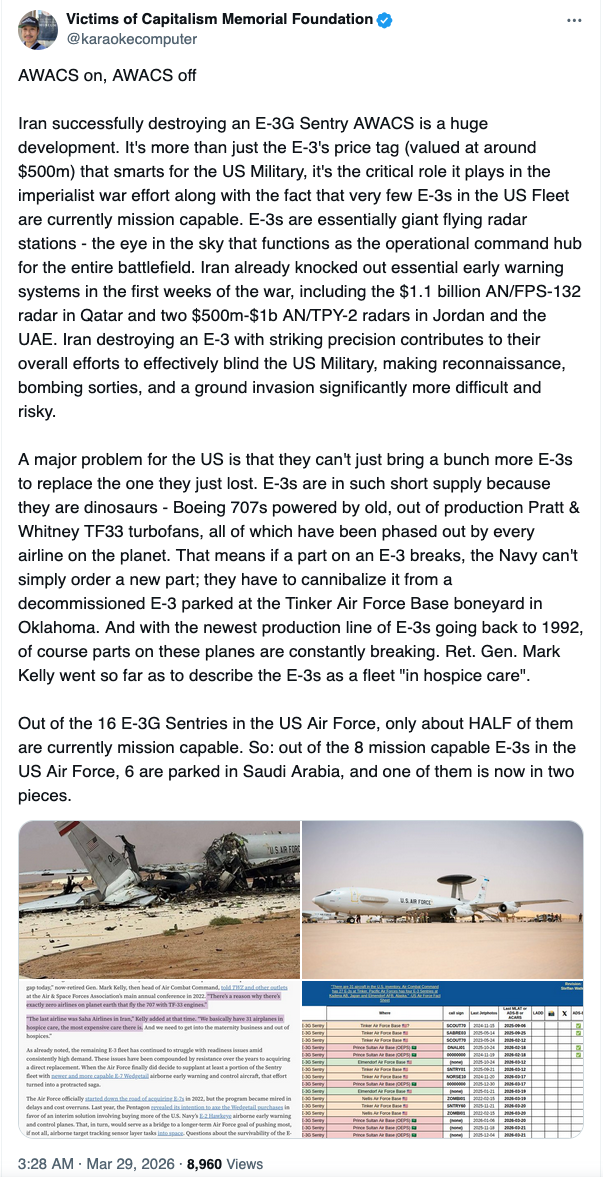
Task: Tap the @karaokecomputer handle
Action: (x=131, y=39)
